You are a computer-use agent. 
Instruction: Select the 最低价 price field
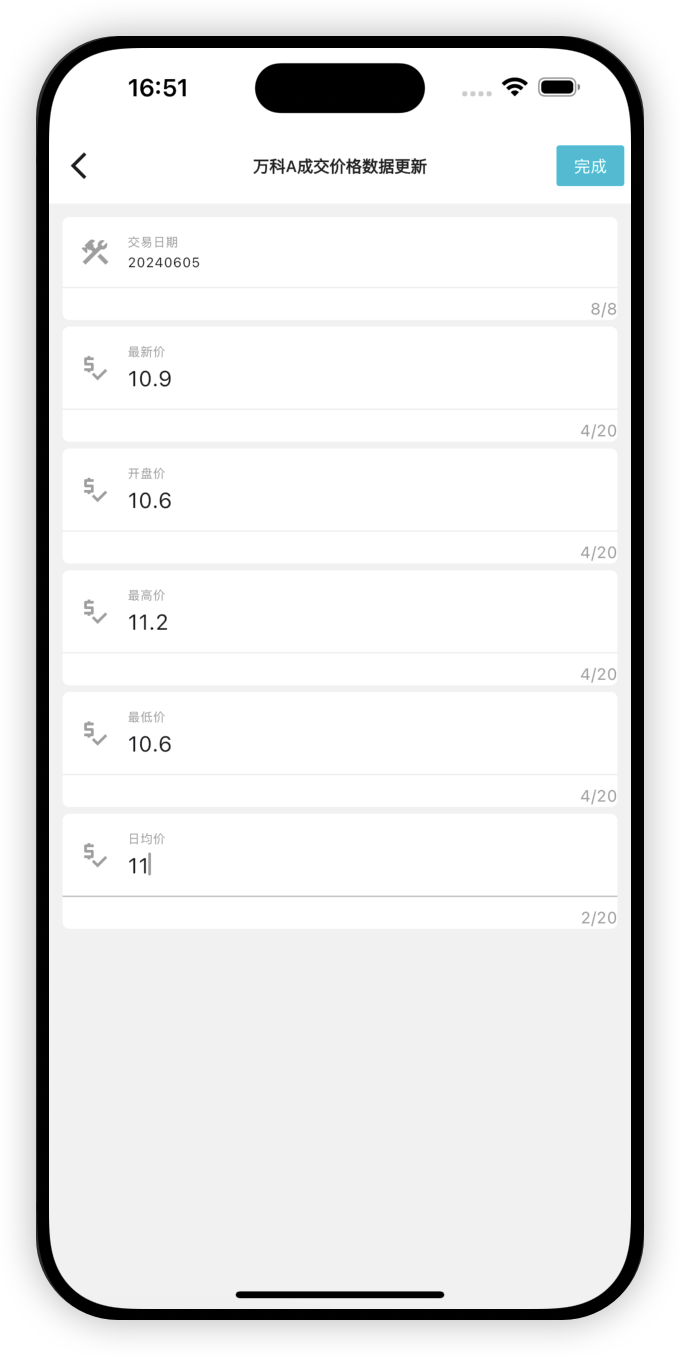click(340, 734)
